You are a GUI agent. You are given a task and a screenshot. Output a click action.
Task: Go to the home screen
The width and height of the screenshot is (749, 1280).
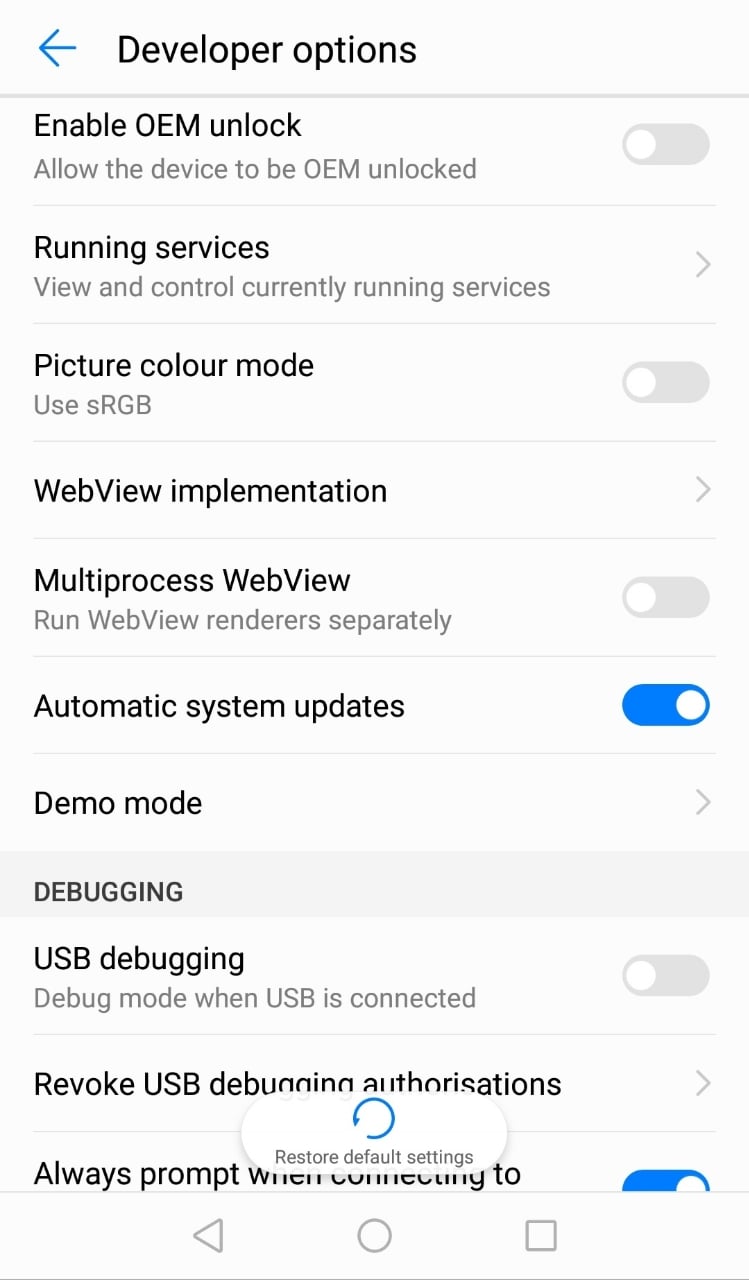pos(374,1236)
